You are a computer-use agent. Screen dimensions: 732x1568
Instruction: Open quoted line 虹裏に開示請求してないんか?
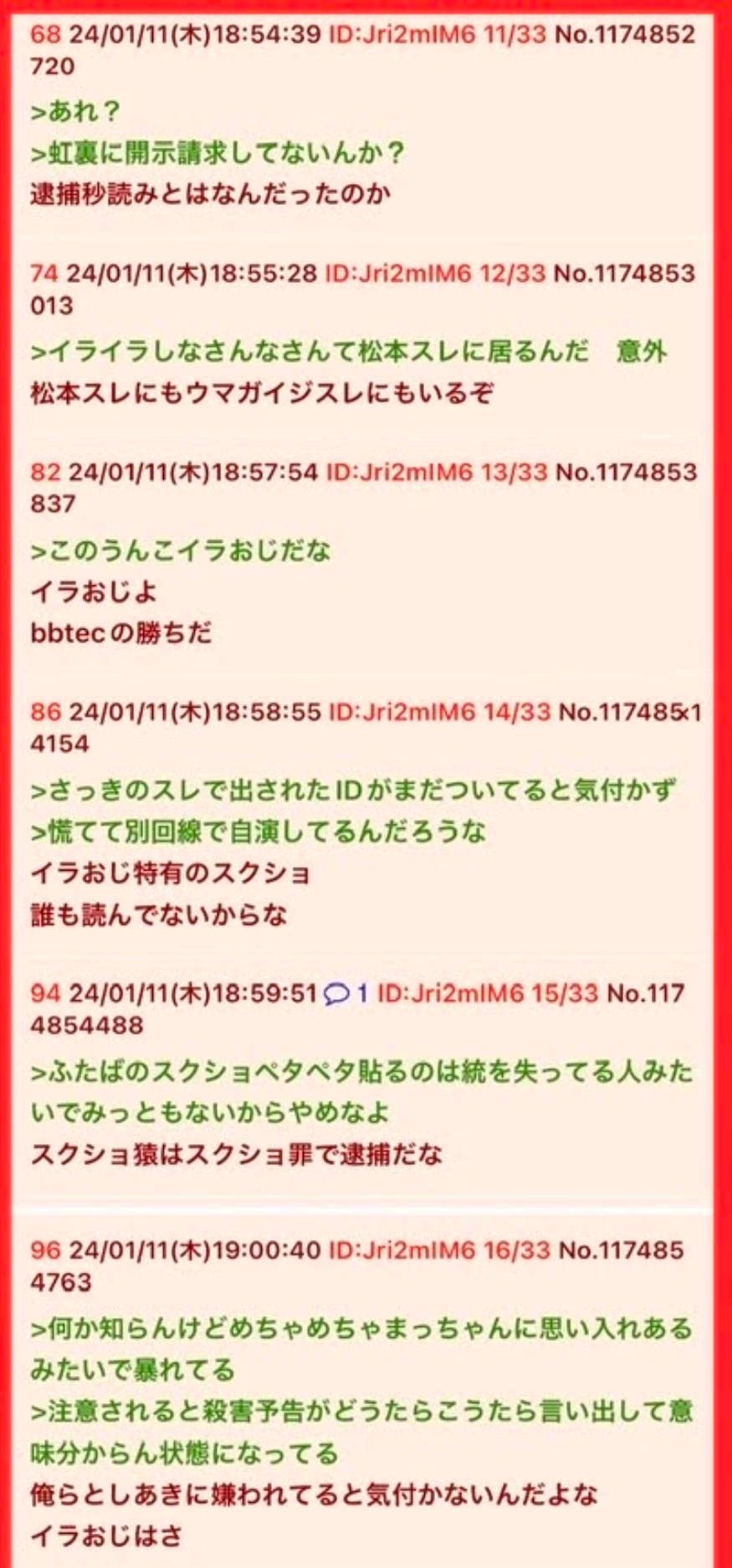[218, 153]
